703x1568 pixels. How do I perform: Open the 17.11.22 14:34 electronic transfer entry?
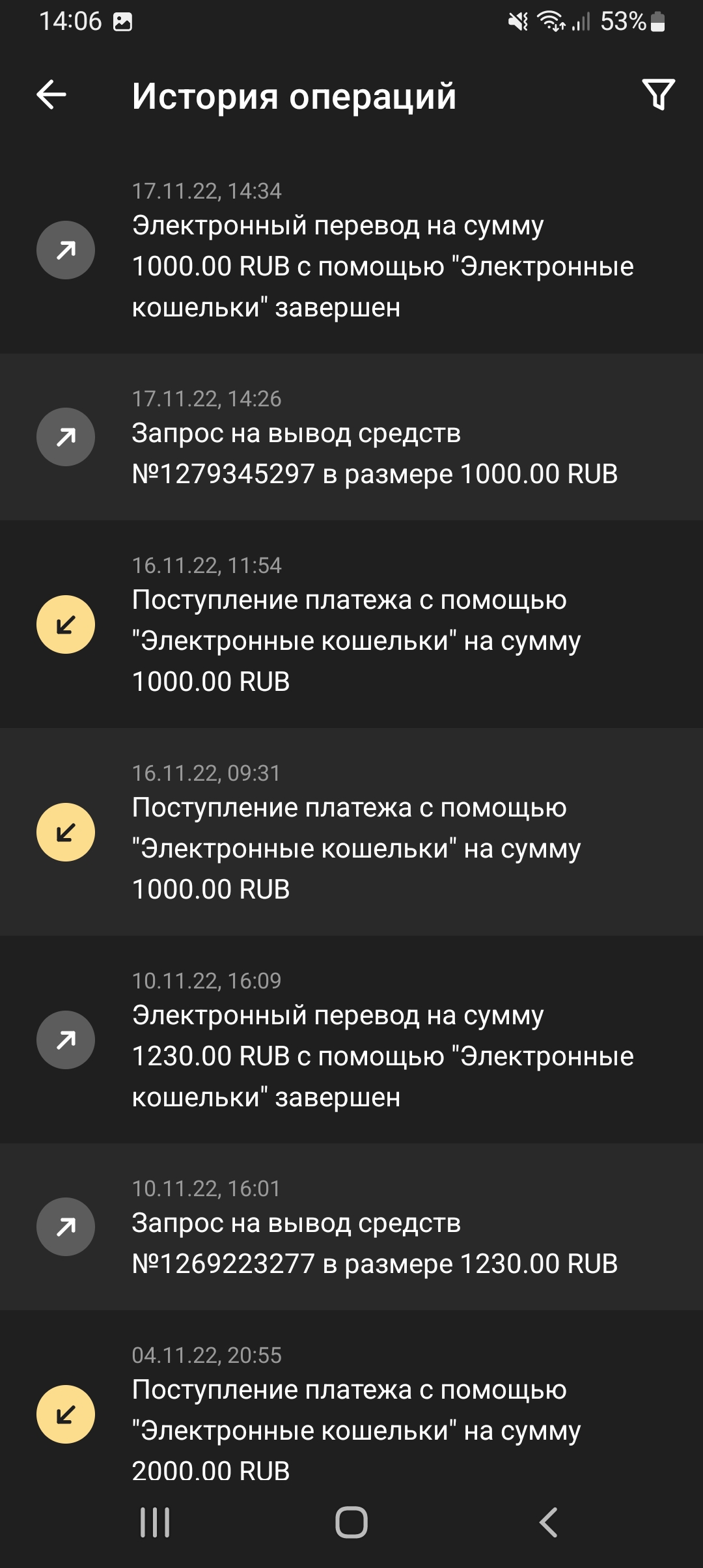[x=351, y=251]
